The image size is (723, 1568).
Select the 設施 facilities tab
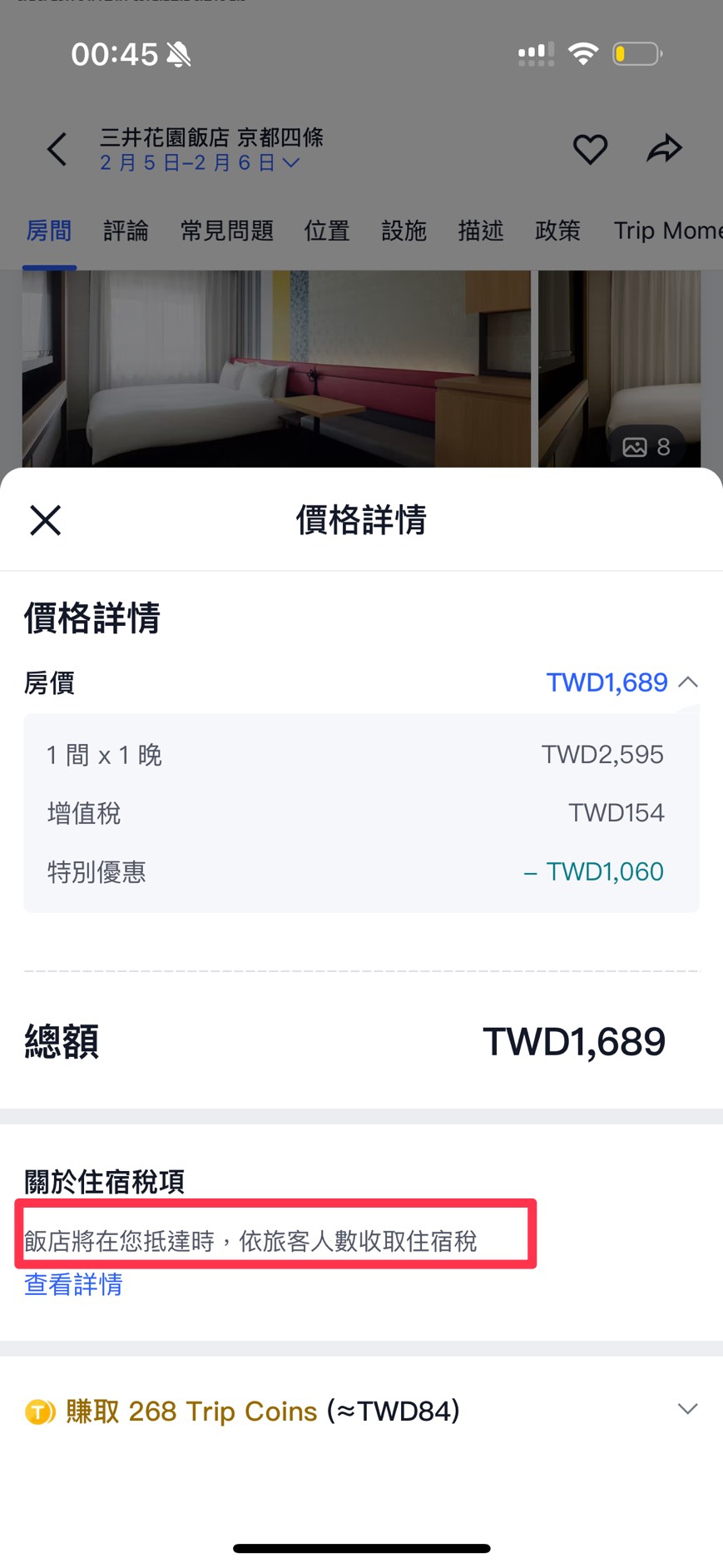[x=404, y=231]
